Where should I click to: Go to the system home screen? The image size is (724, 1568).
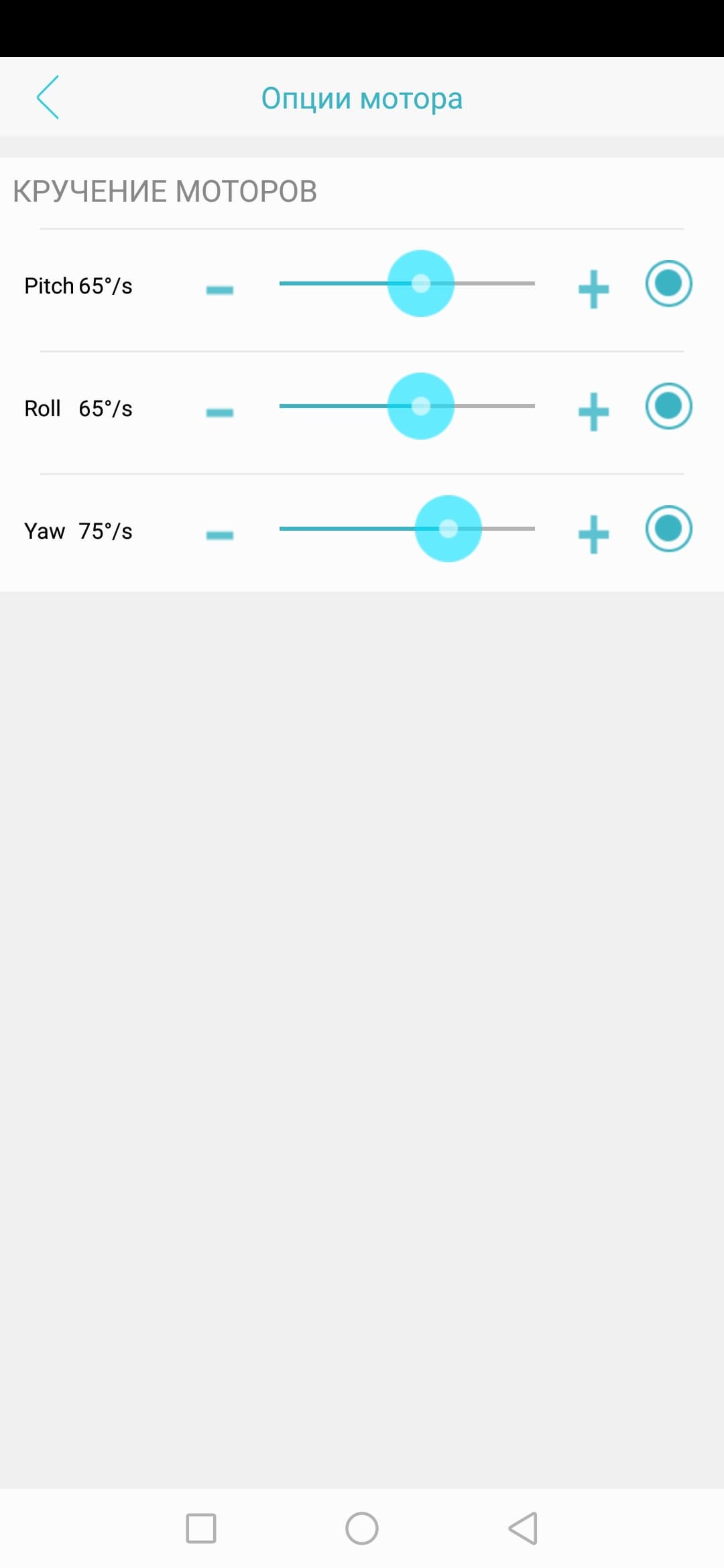pos(362,1528)
